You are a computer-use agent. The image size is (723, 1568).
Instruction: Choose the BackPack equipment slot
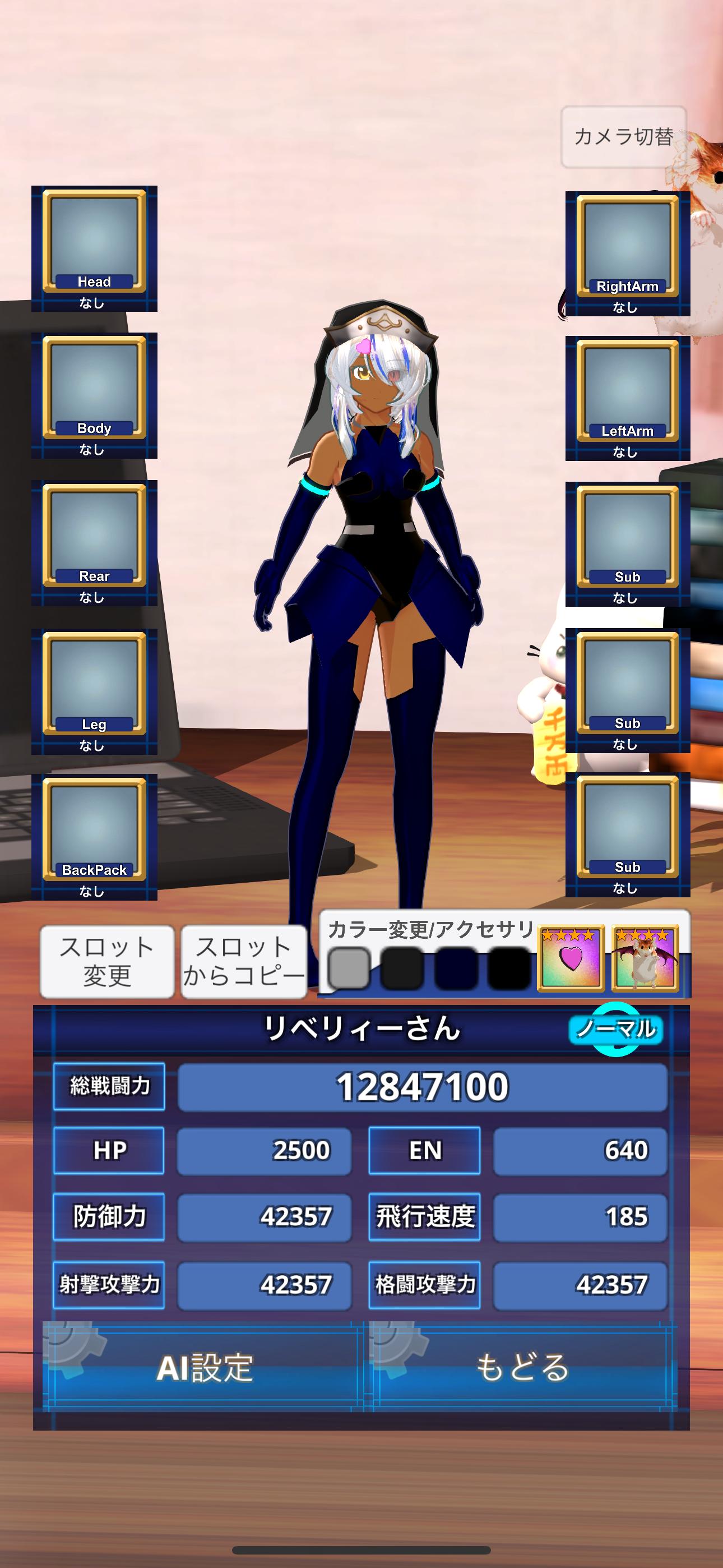94,836
